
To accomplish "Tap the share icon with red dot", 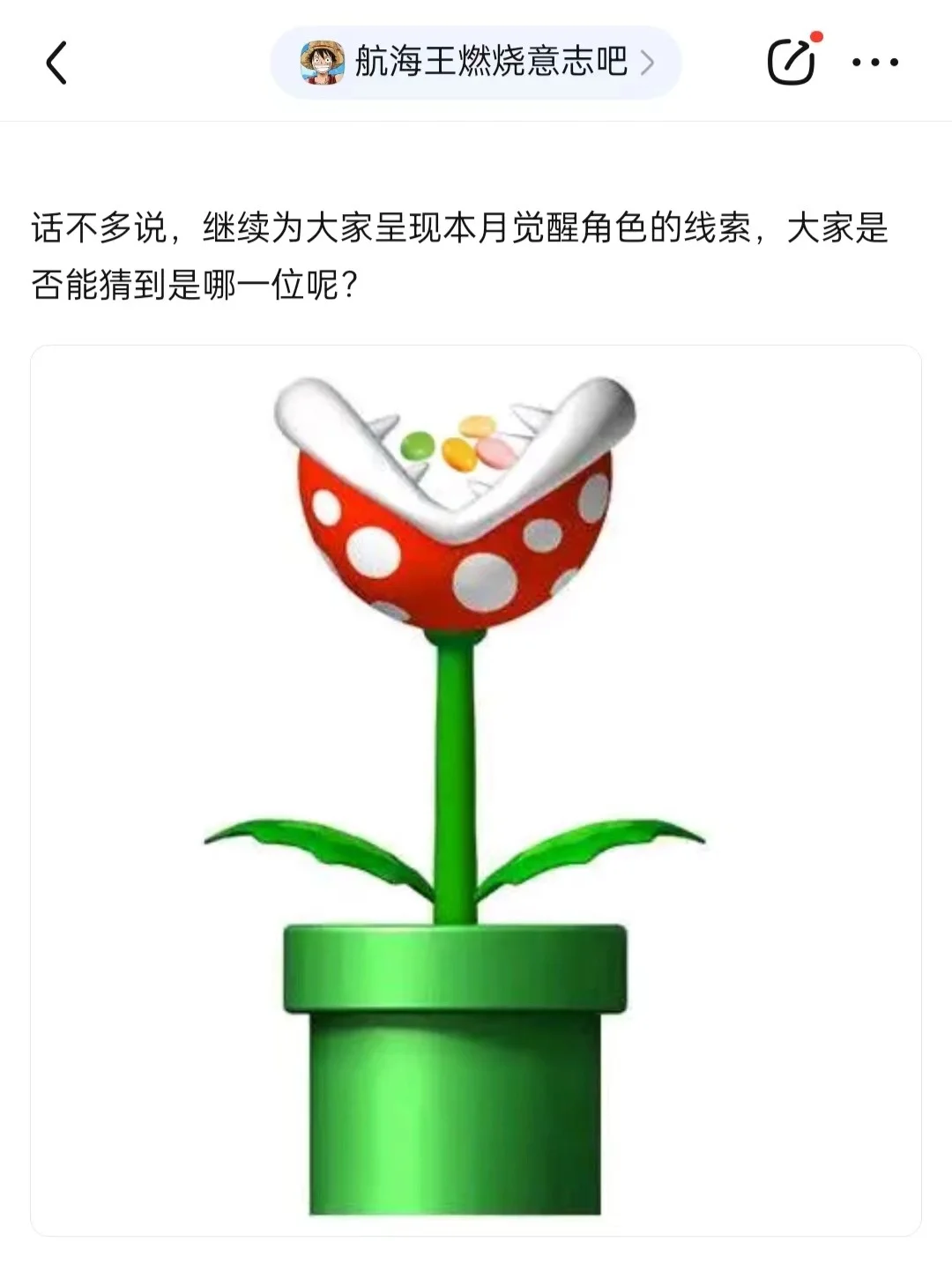I will 790,63.
